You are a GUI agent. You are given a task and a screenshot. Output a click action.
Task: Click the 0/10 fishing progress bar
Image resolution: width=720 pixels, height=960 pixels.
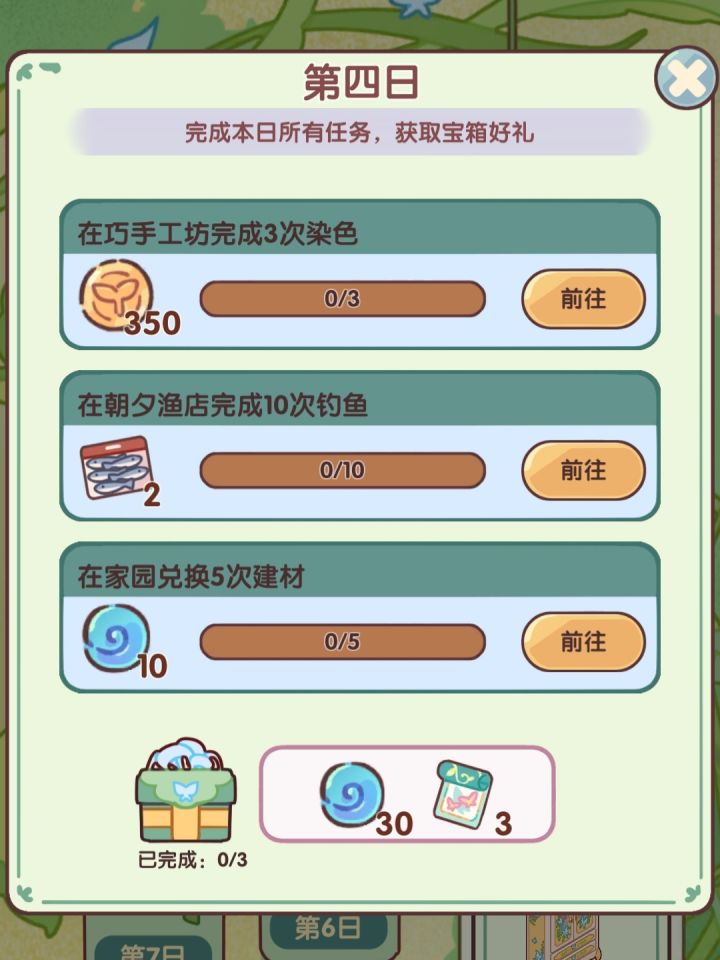point(345,469)
